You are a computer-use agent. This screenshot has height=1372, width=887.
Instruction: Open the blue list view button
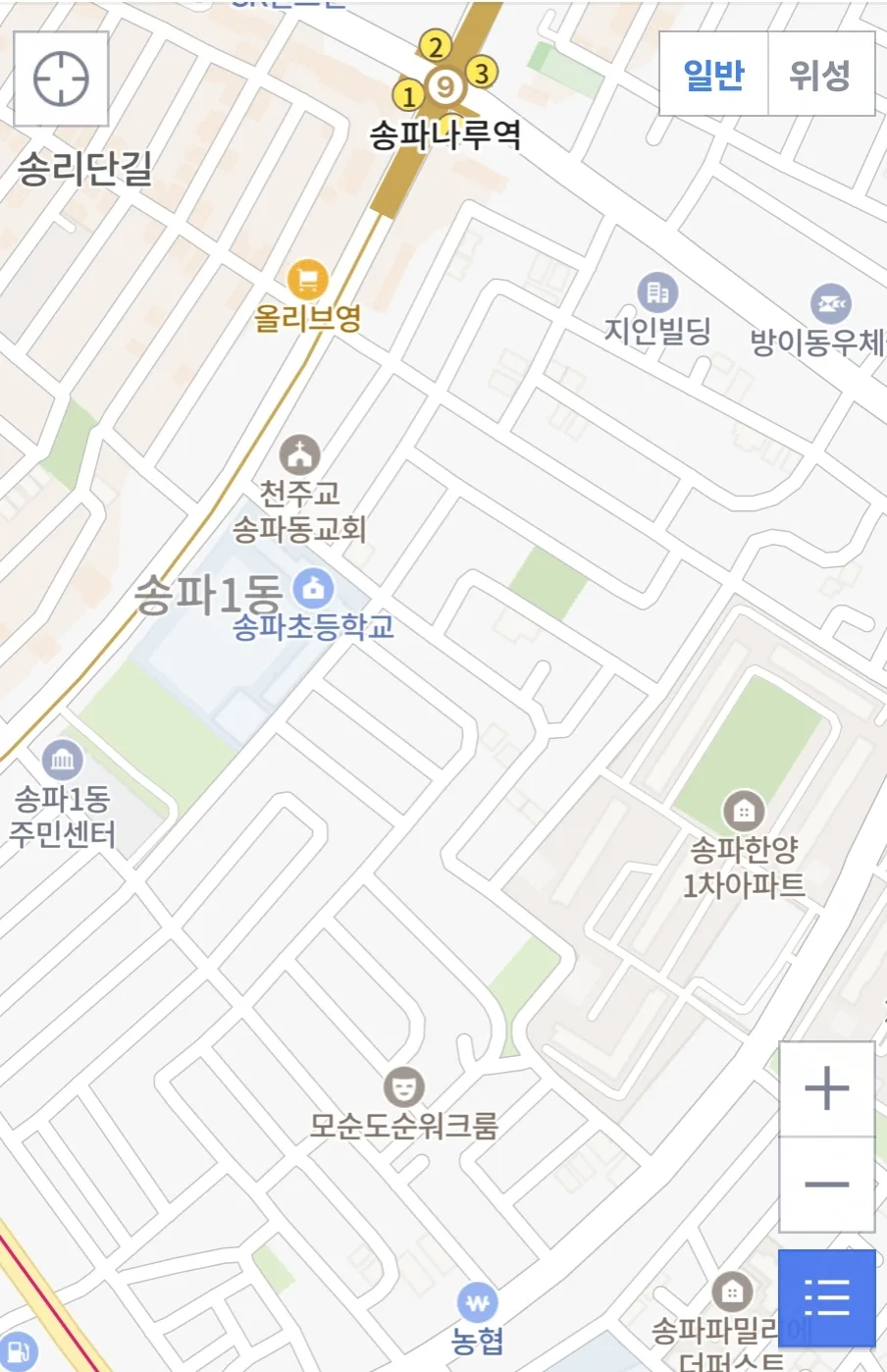point(826,1298)
